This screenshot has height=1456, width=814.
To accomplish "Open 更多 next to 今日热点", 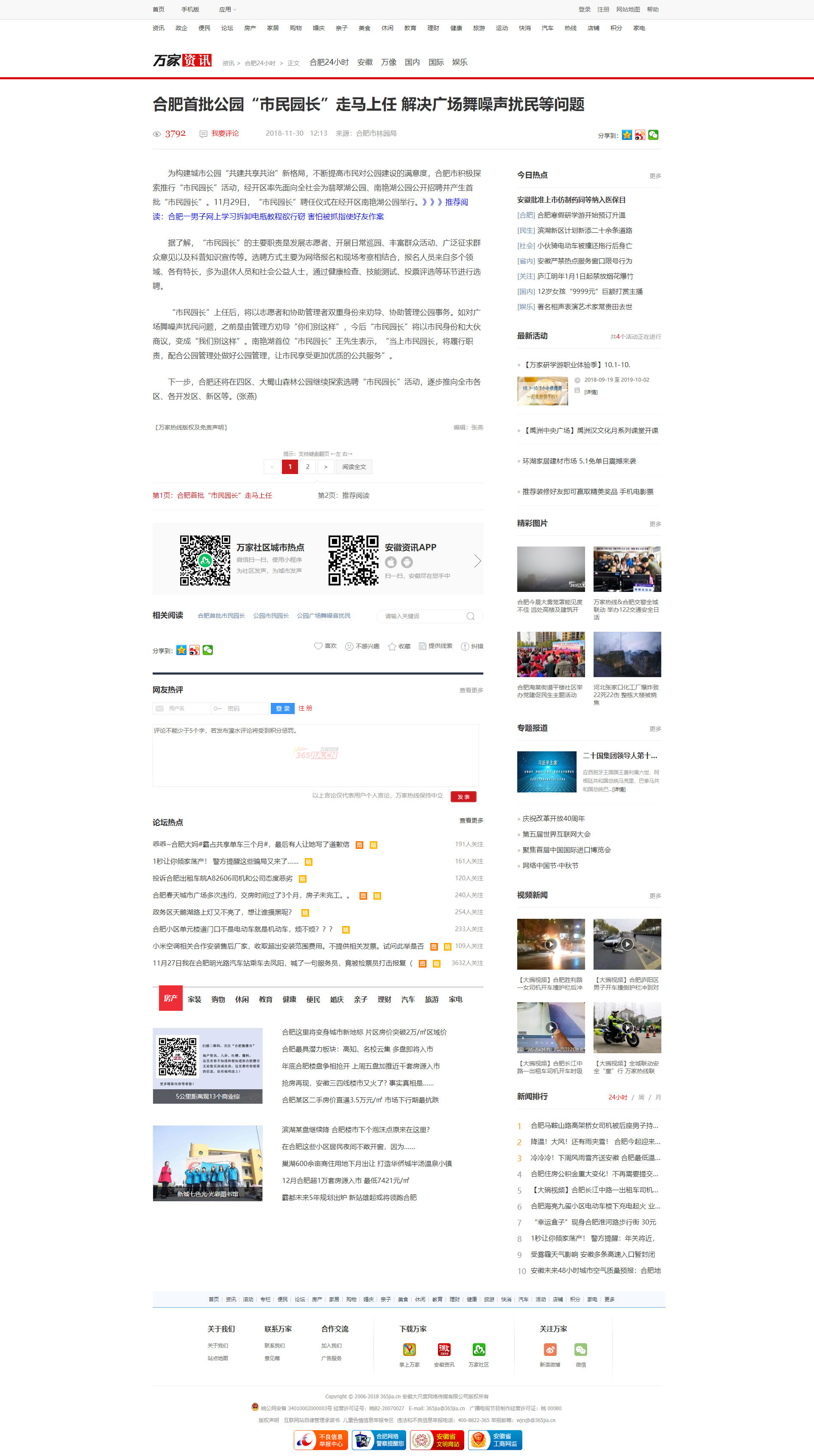I will (655, 176).
